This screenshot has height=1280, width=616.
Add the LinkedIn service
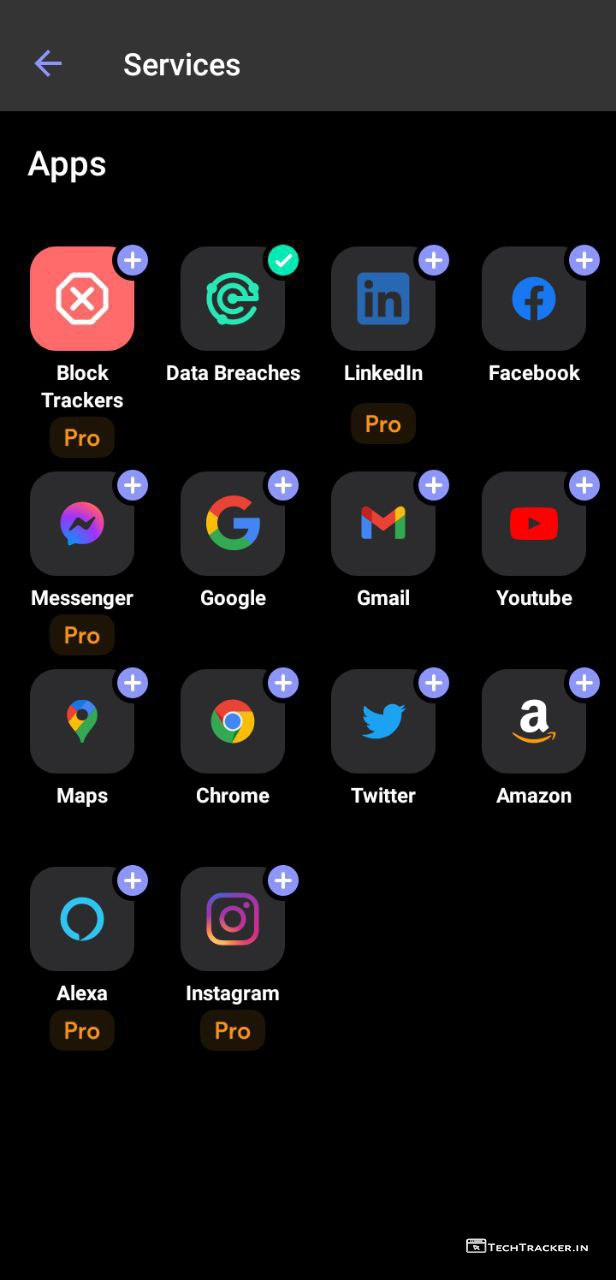click(432, 261)
